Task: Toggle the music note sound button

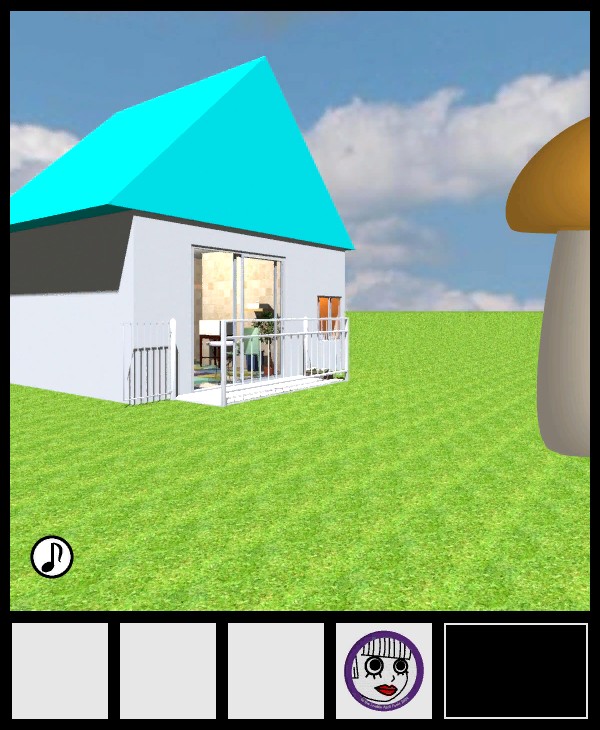Action: point(52,557)
